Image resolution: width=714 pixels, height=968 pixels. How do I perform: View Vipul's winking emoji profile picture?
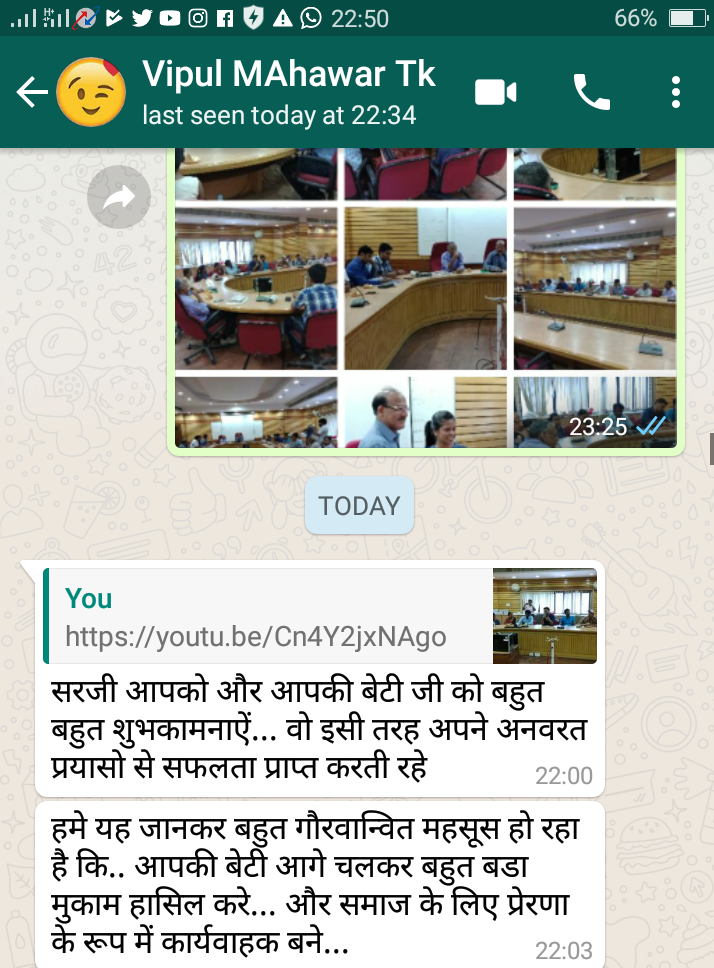pos(91,92)
